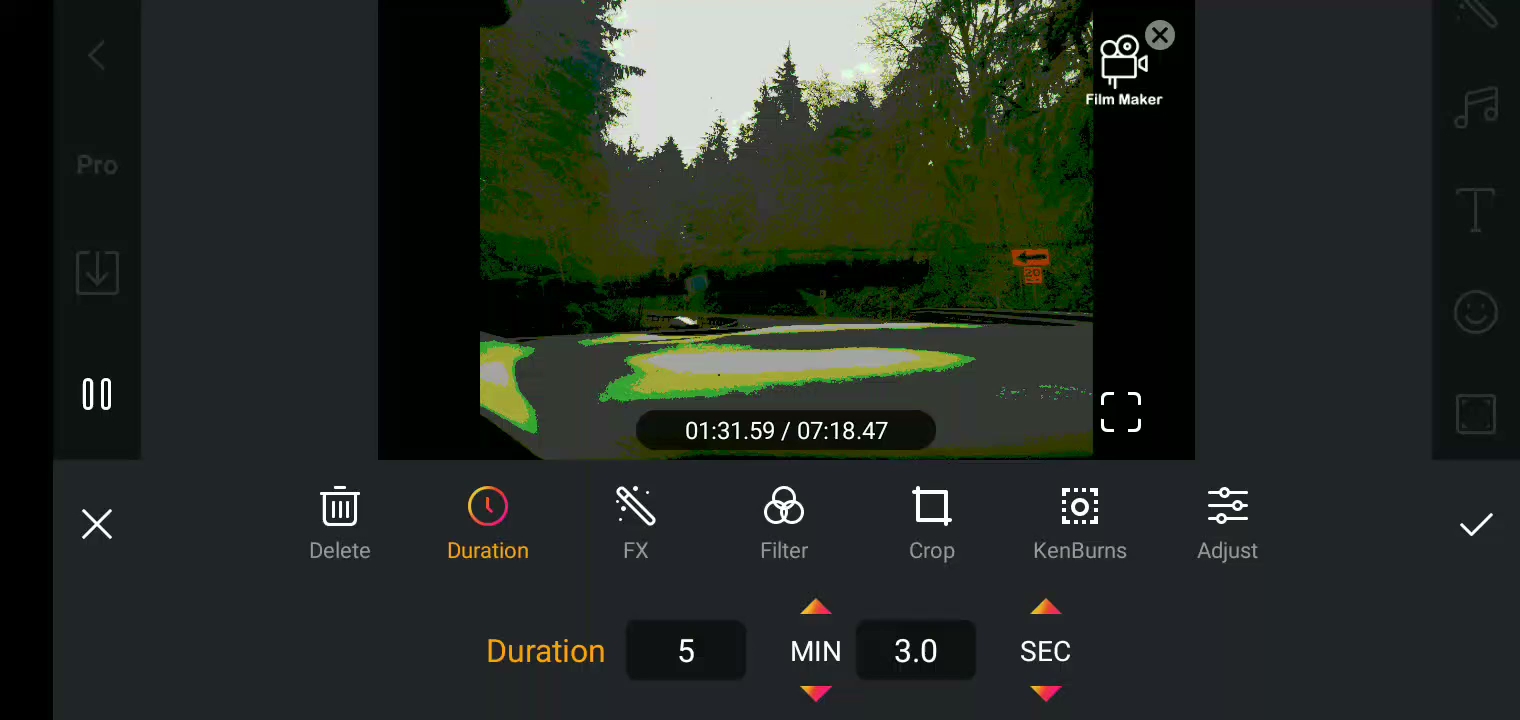The image size is (1520, 720).
Task: Open the FX effects tool
Action: coord(635,523)
